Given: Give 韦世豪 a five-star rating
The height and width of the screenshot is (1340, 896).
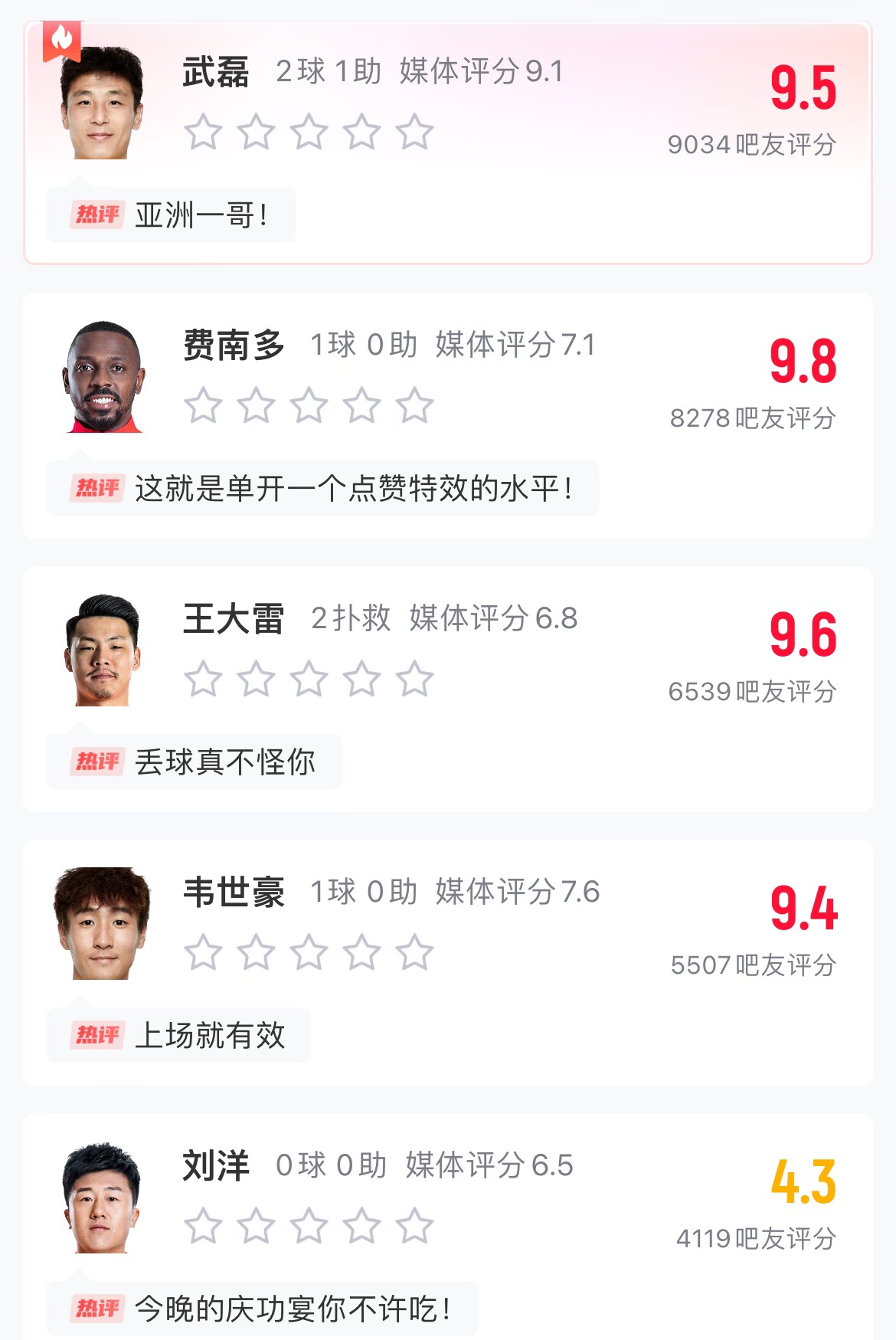Looking at the screenshot, I should [414, 952].
